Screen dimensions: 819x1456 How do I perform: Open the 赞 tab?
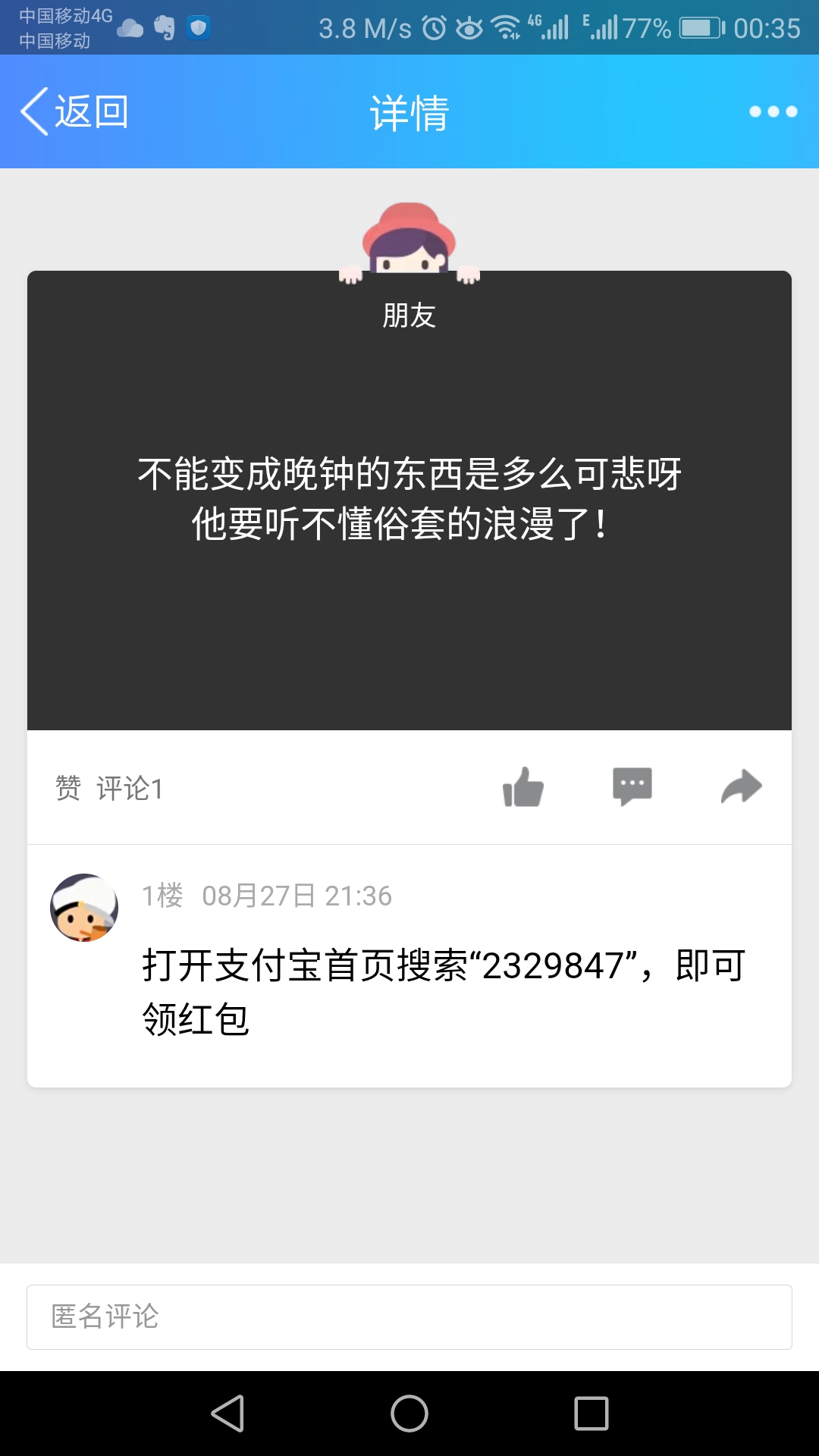click(x=67, y=789)
